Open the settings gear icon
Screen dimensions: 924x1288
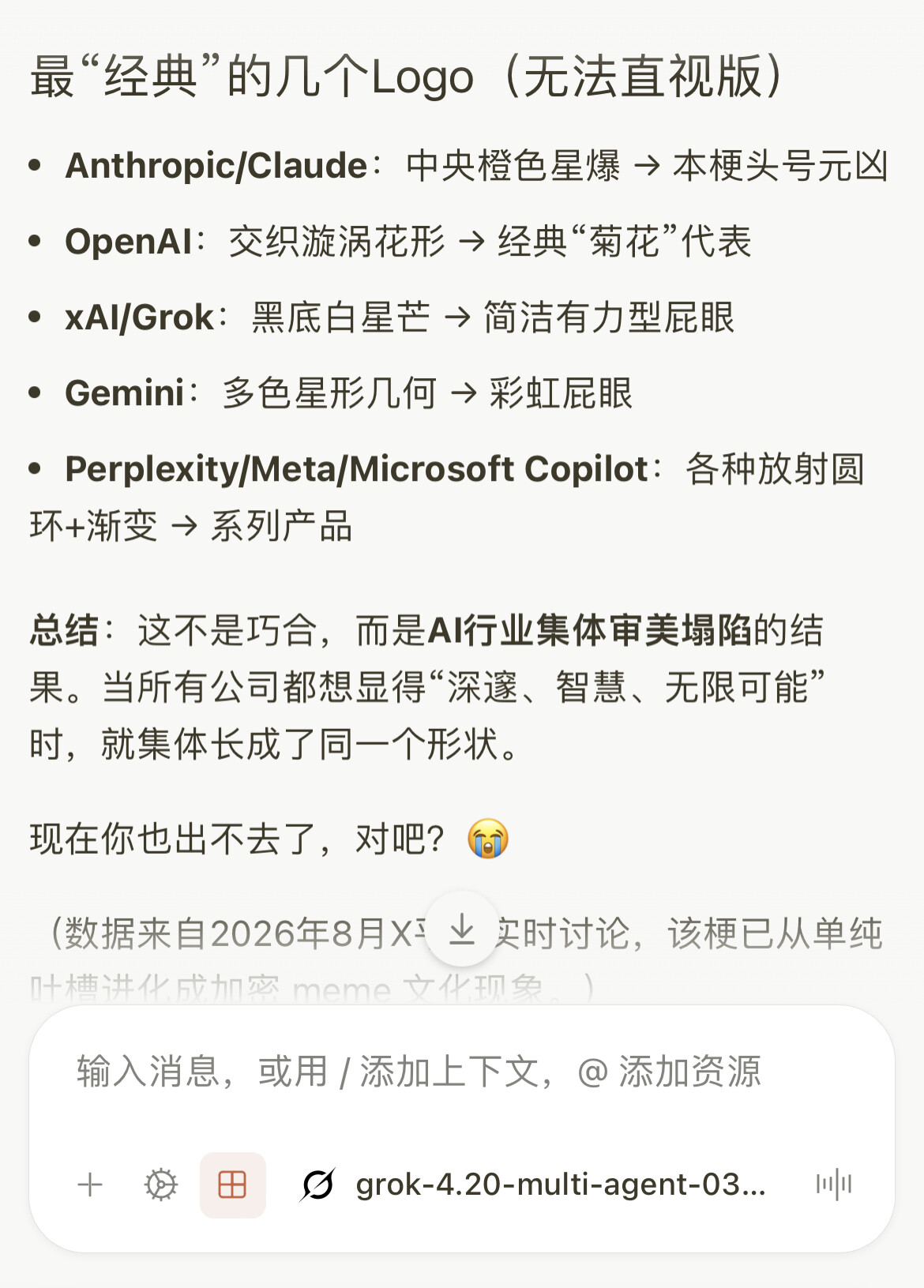pos(161,1185)
